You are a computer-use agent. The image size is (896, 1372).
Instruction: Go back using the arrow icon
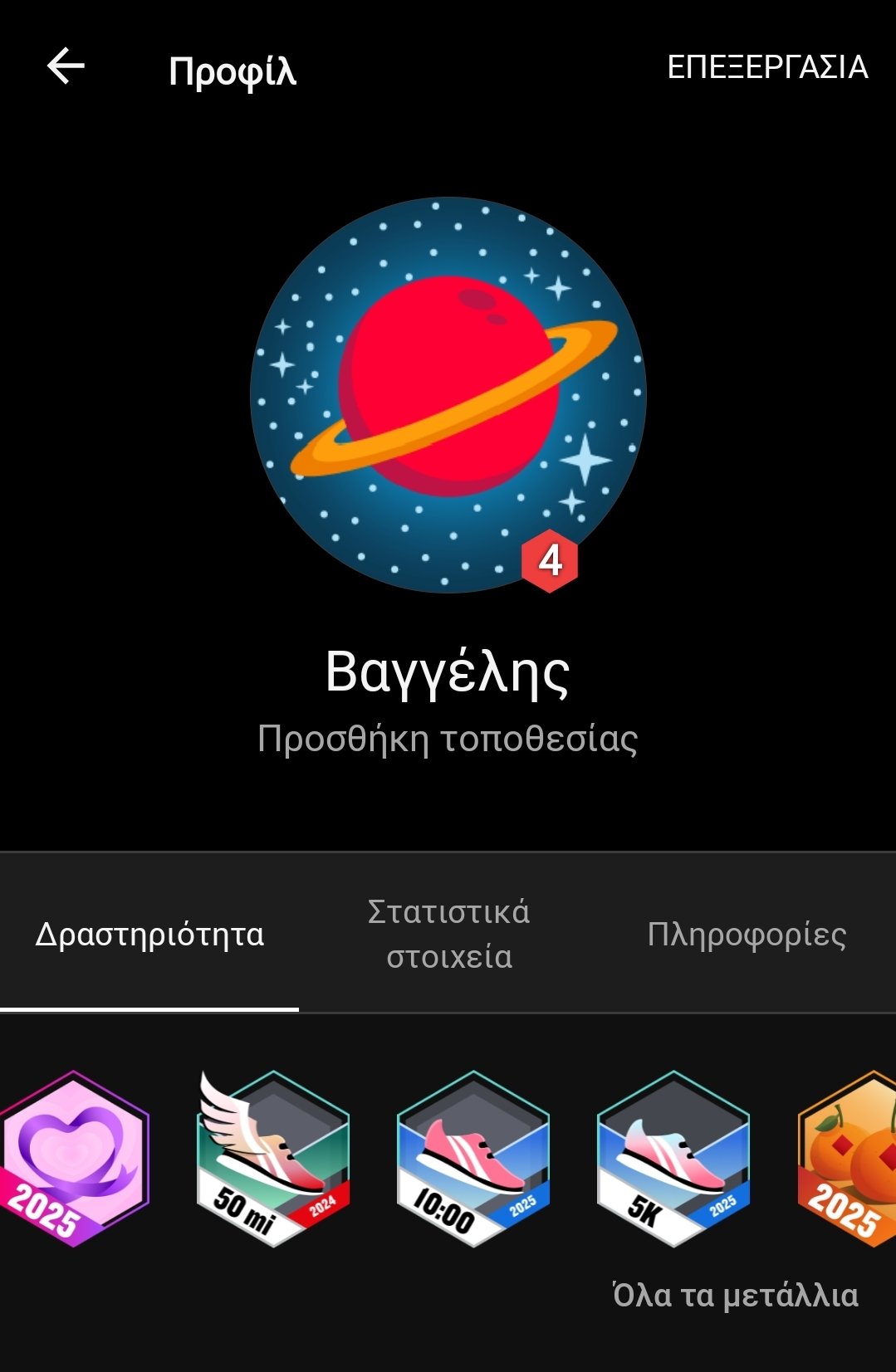click(x=66, y=66)
